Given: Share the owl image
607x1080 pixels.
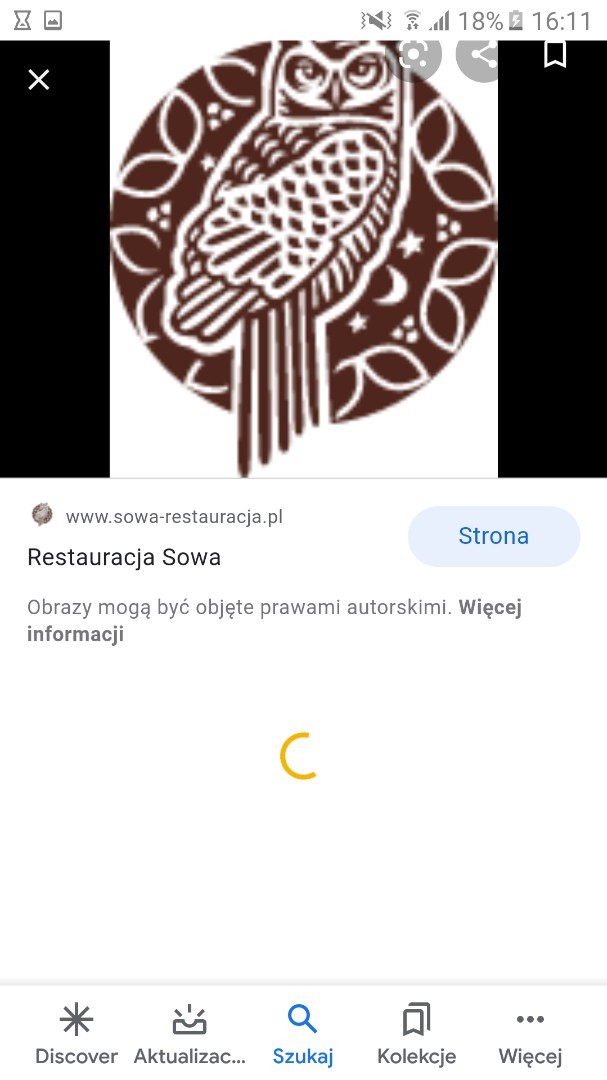Looking at the screenshot, I should click(482, 55).
